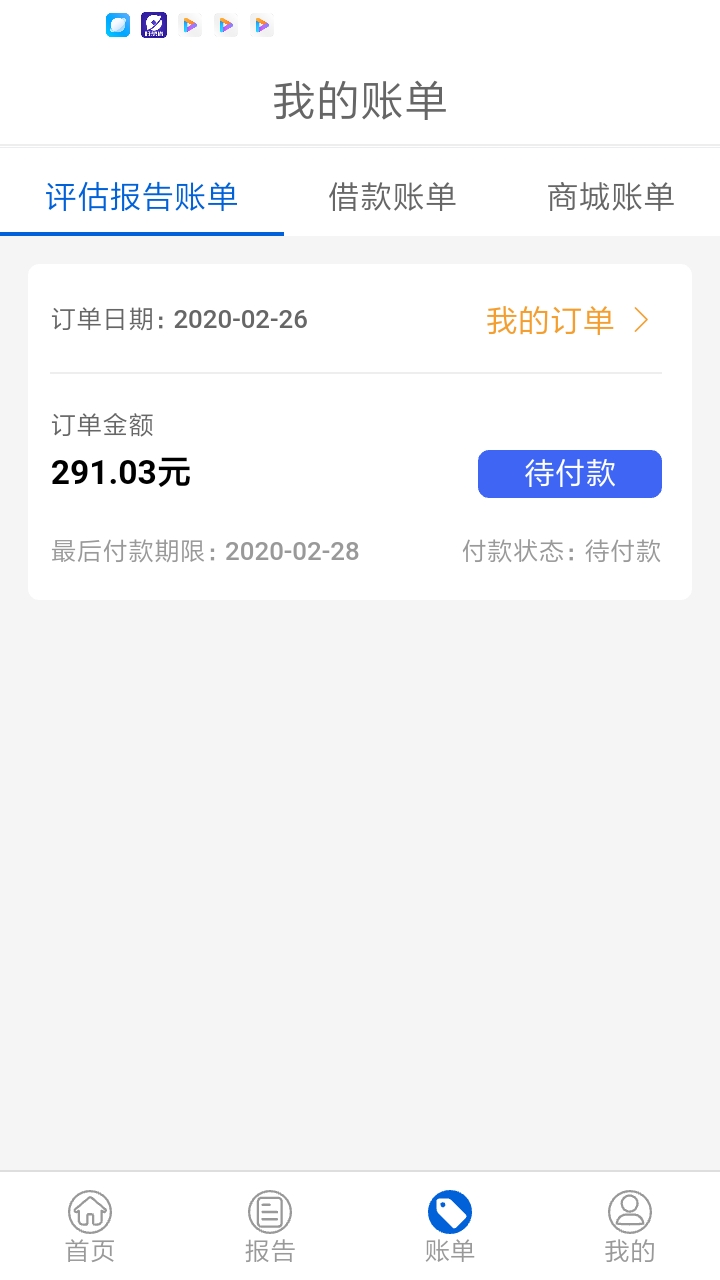Select 账单 in bottom navigation
Image resolution: width=720 pixels, height=1280 pixels.
point(450,1226)
